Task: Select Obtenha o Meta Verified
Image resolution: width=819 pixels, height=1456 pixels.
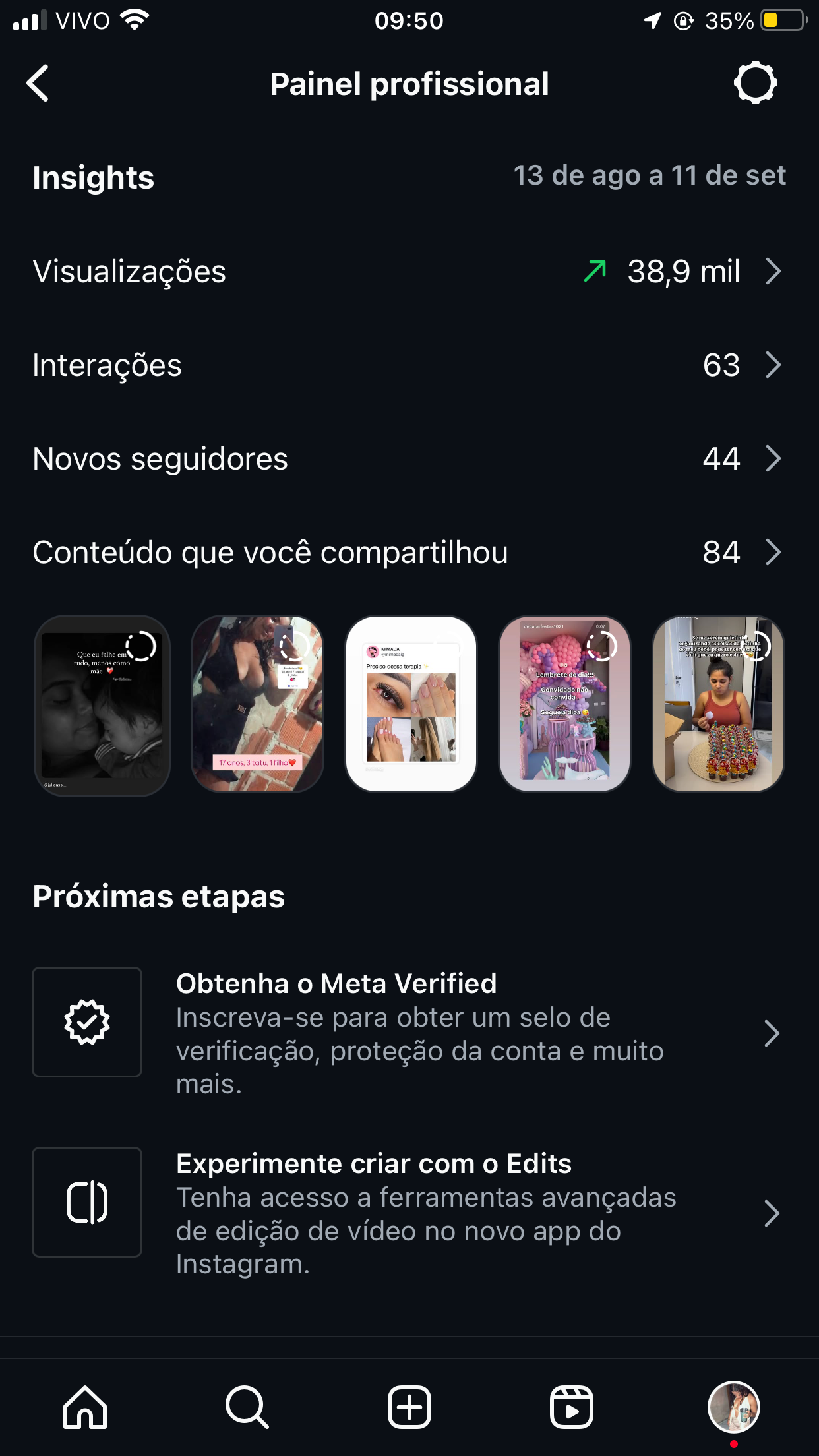Action: (409, 1033)
